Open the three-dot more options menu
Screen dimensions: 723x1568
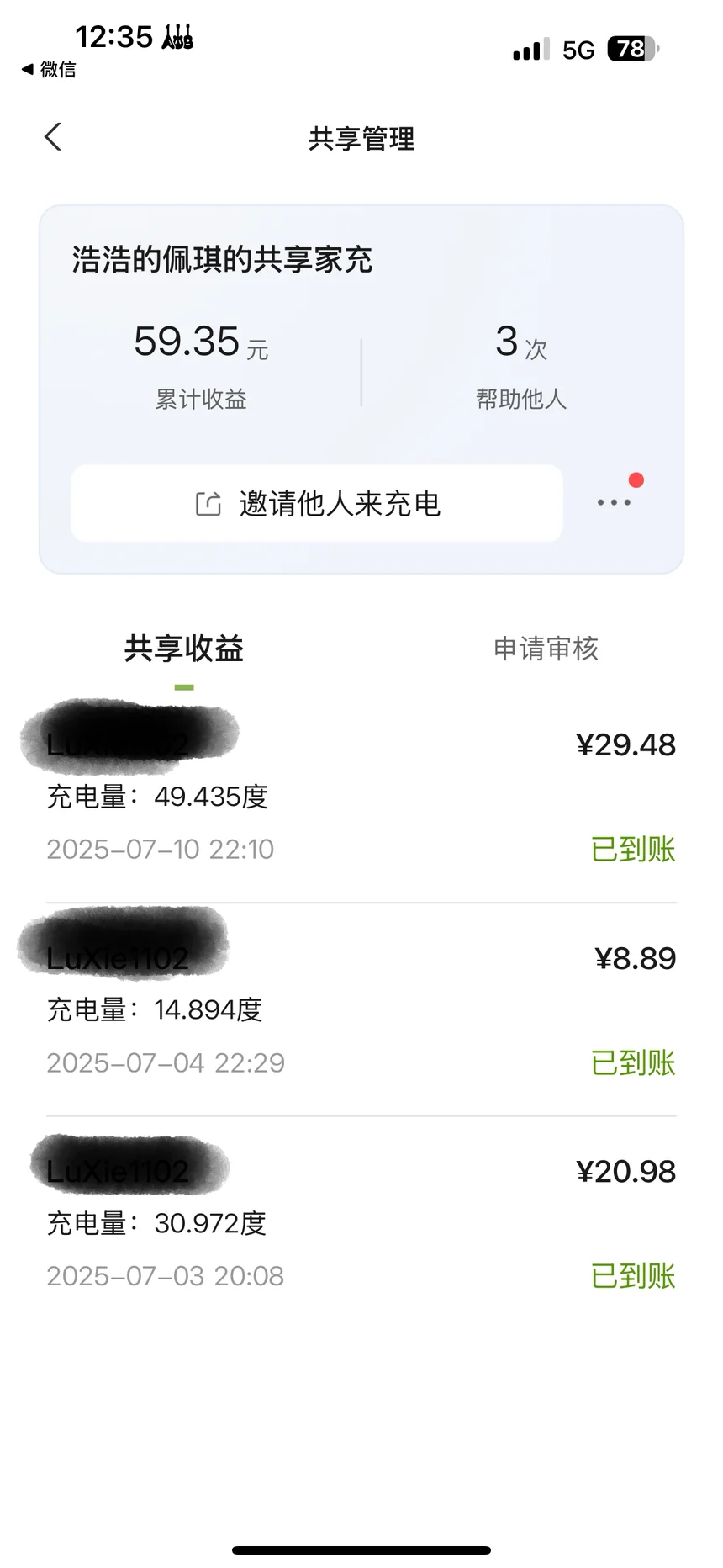point(614,502)
